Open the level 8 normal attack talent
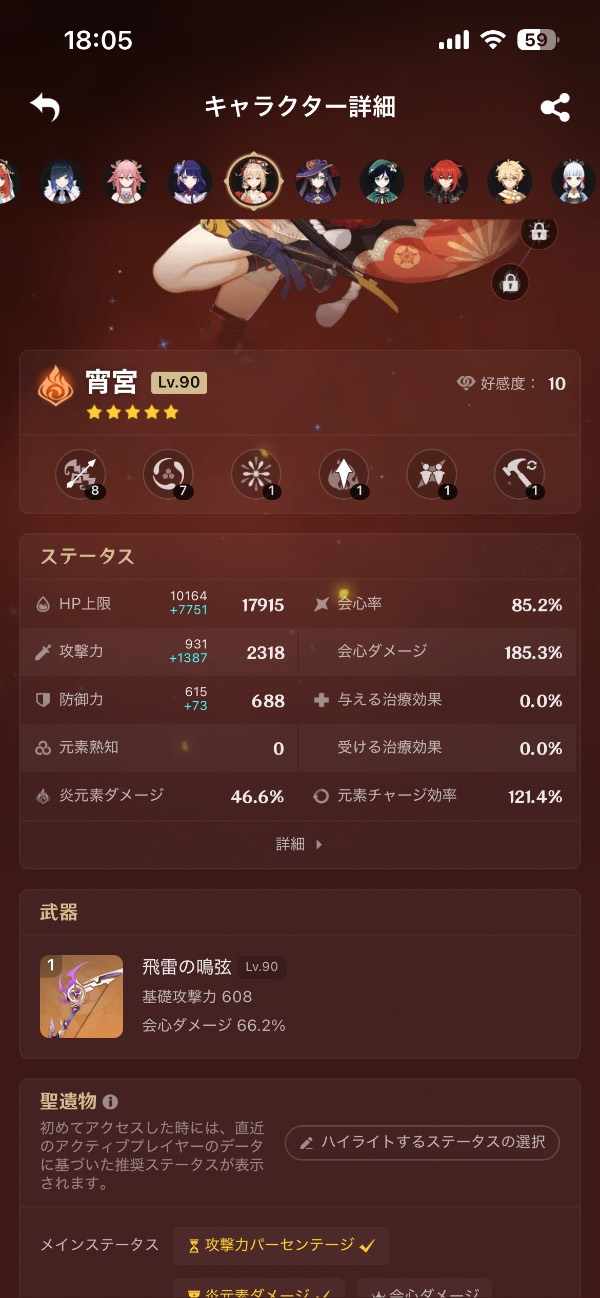600x1298 pixels. pyautogui.click(x=81, y=474)
